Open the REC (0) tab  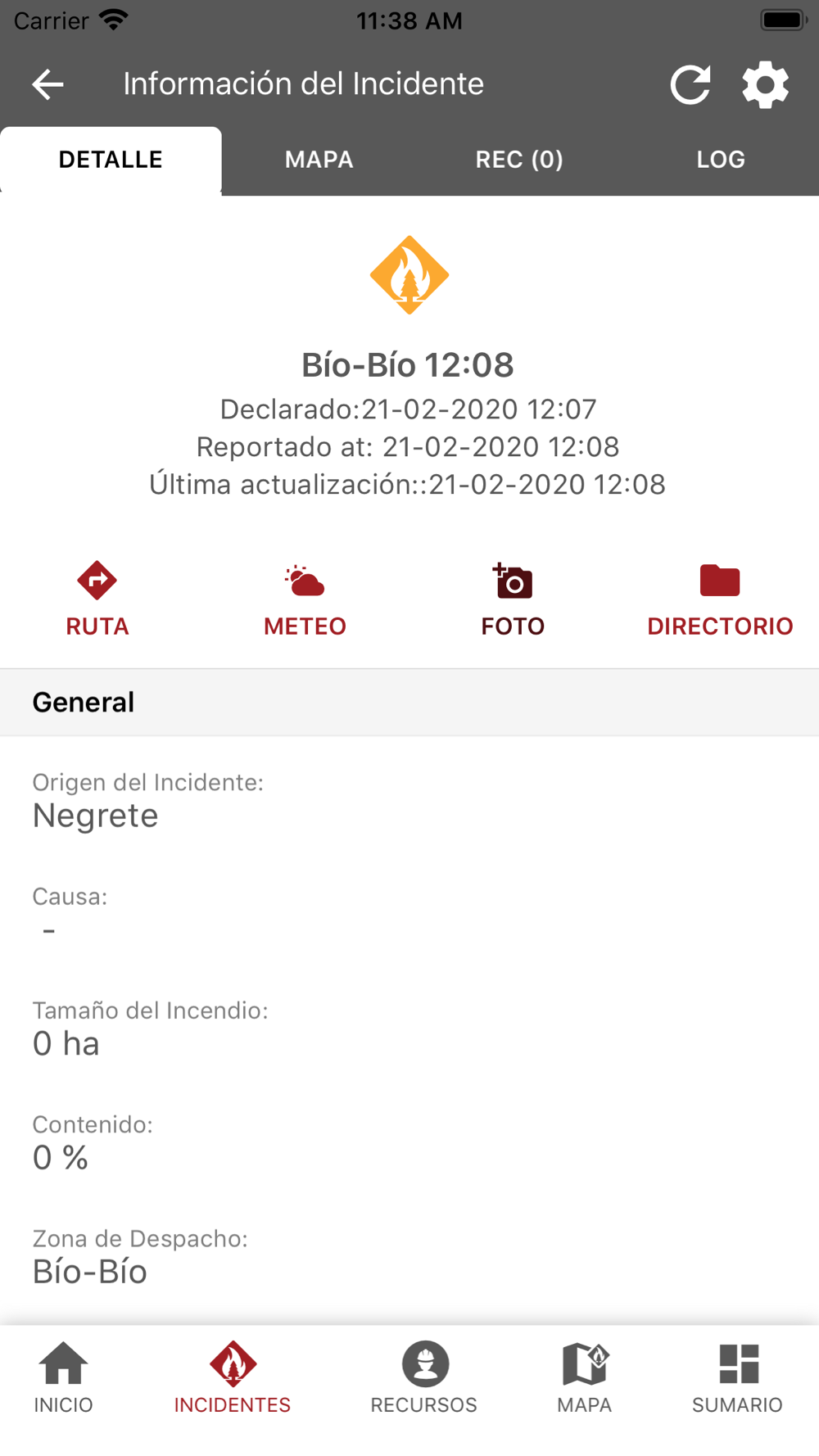(x=519, y=160)
